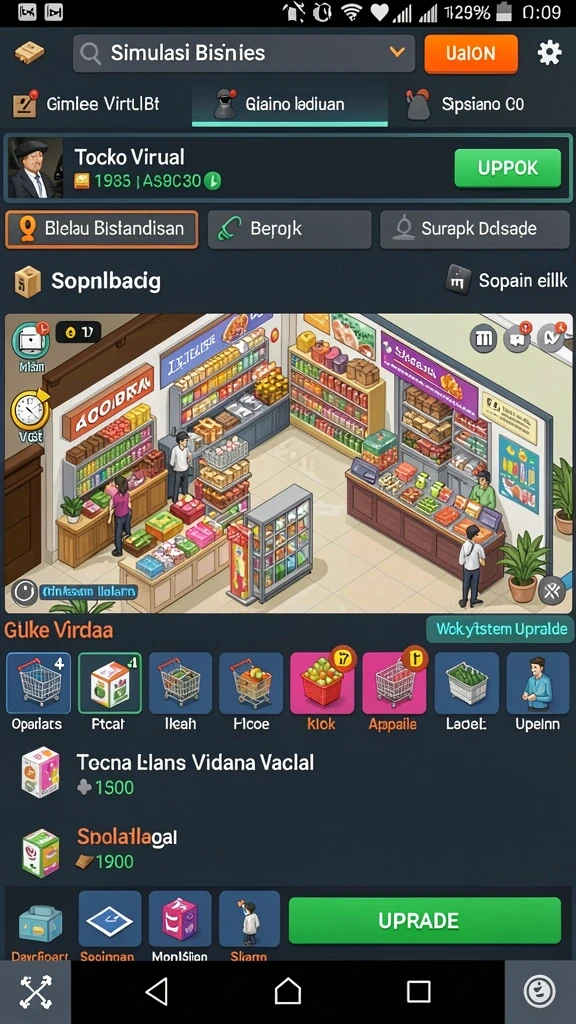Tap the orange UalON button
Screen dimensions: 576x1024
(x=471, y=54)
